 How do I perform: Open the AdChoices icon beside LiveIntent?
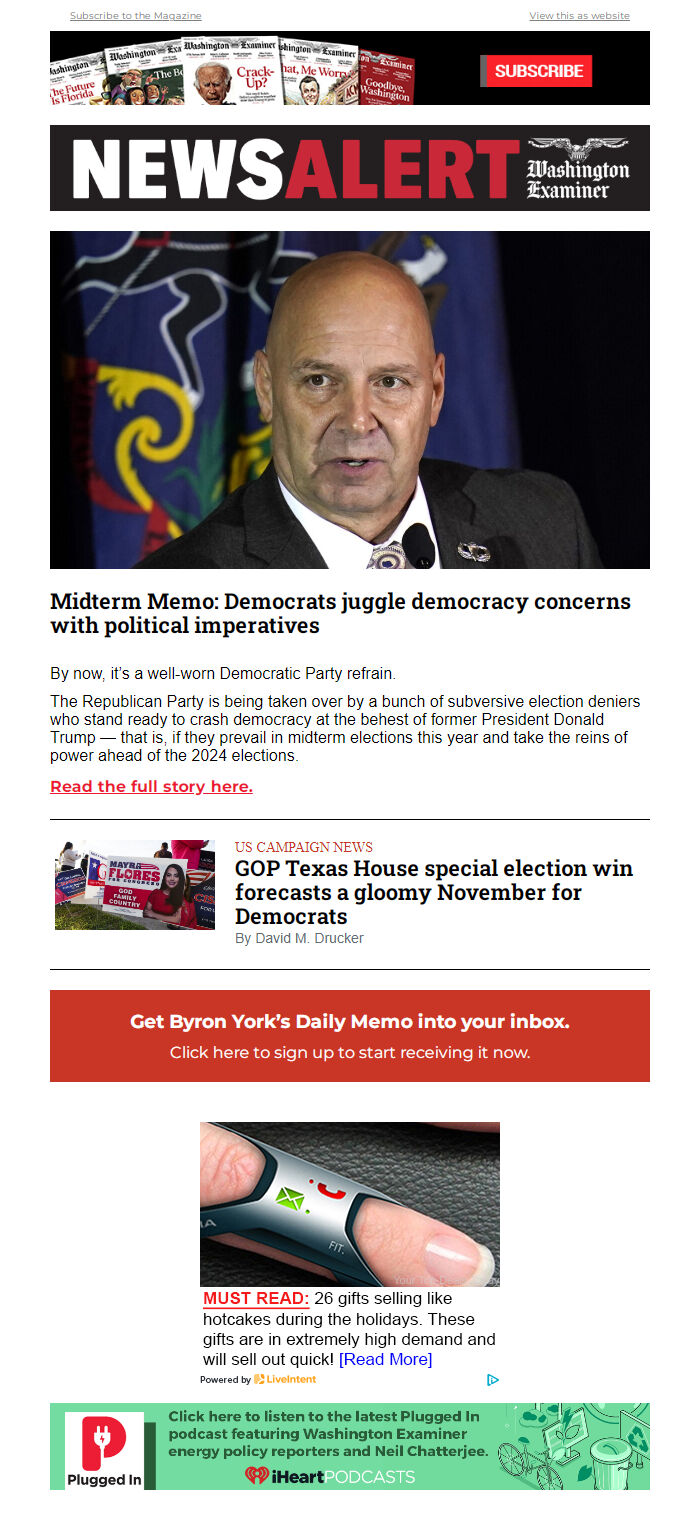tap(492, 1380)
